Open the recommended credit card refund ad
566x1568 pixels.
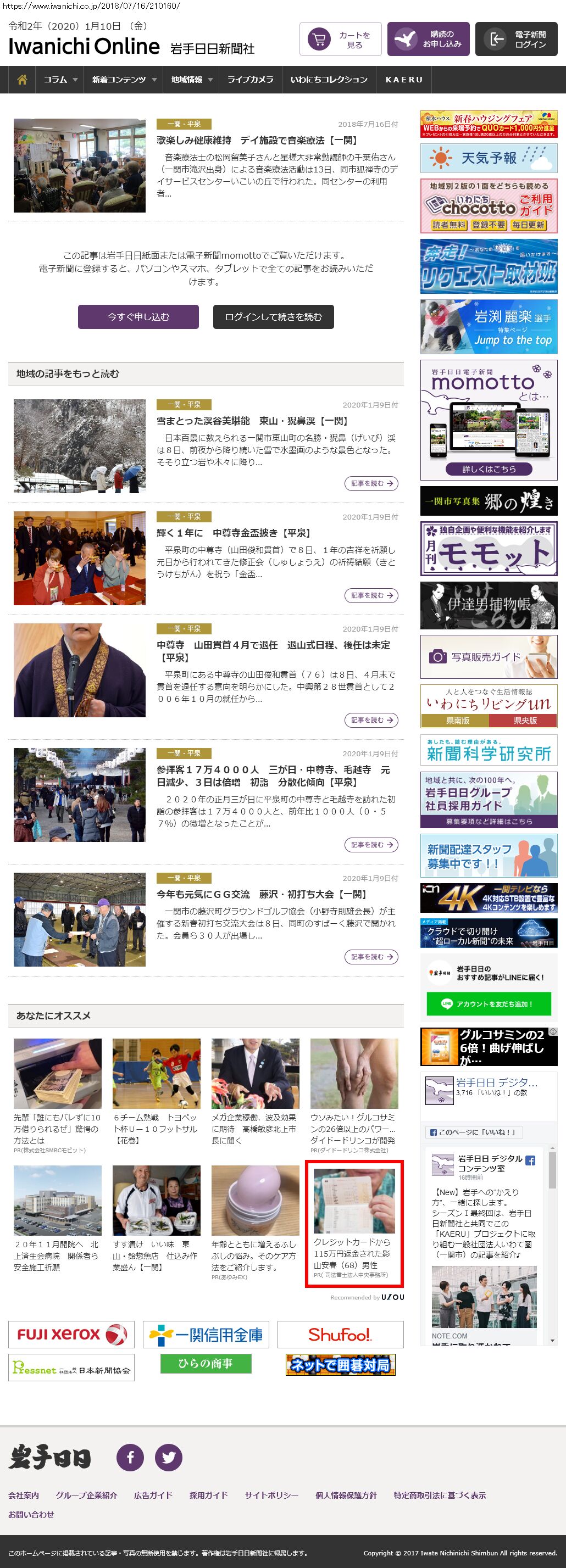pyautogui.click(x=353, y=1224)
